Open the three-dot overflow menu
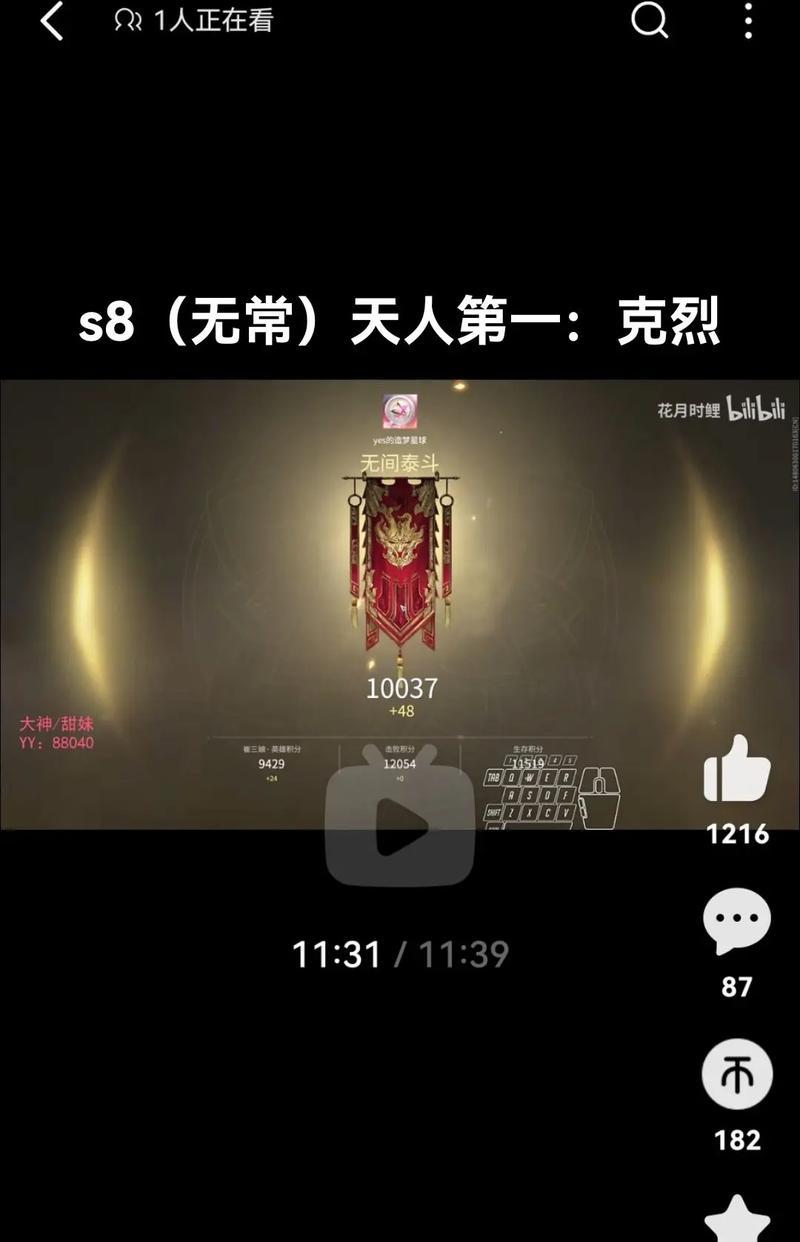This screenshot has width=800, height=1242. click(748, 20)
